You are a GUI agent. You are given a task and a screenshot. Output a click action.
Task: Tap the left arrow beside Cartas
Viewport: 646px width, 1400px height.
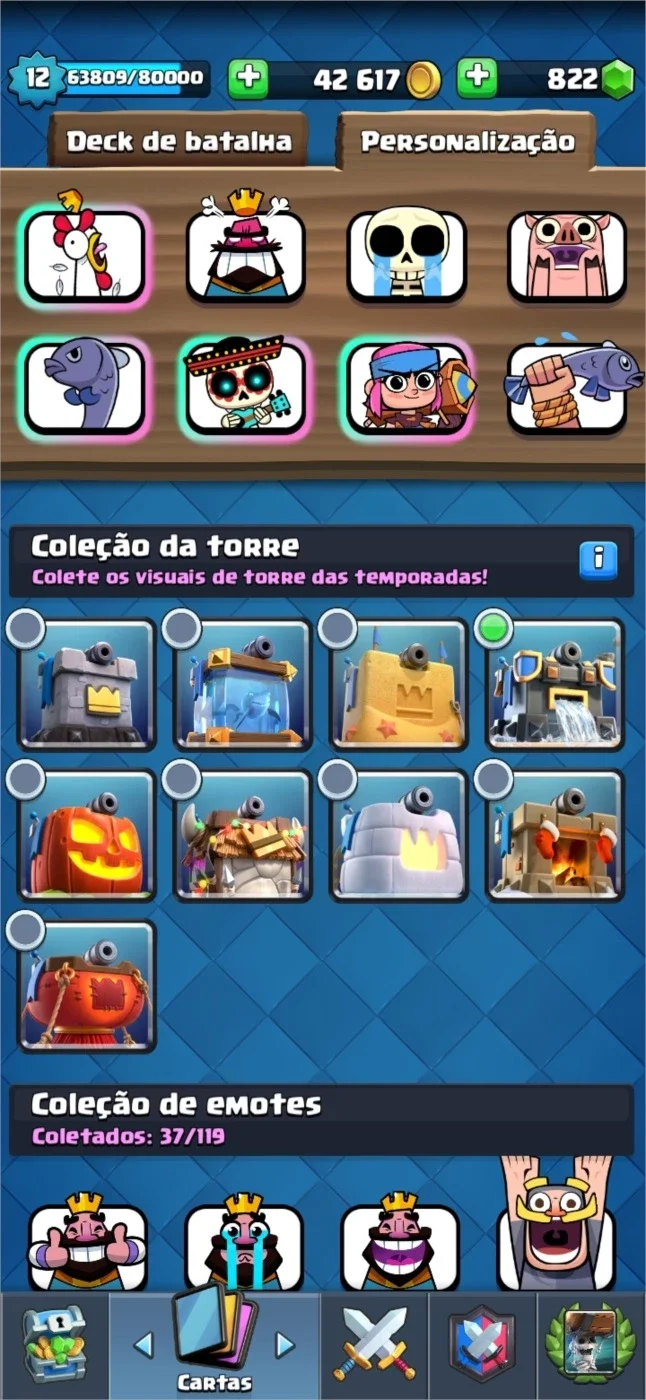pyautogui.click(x=143, y=1343)
